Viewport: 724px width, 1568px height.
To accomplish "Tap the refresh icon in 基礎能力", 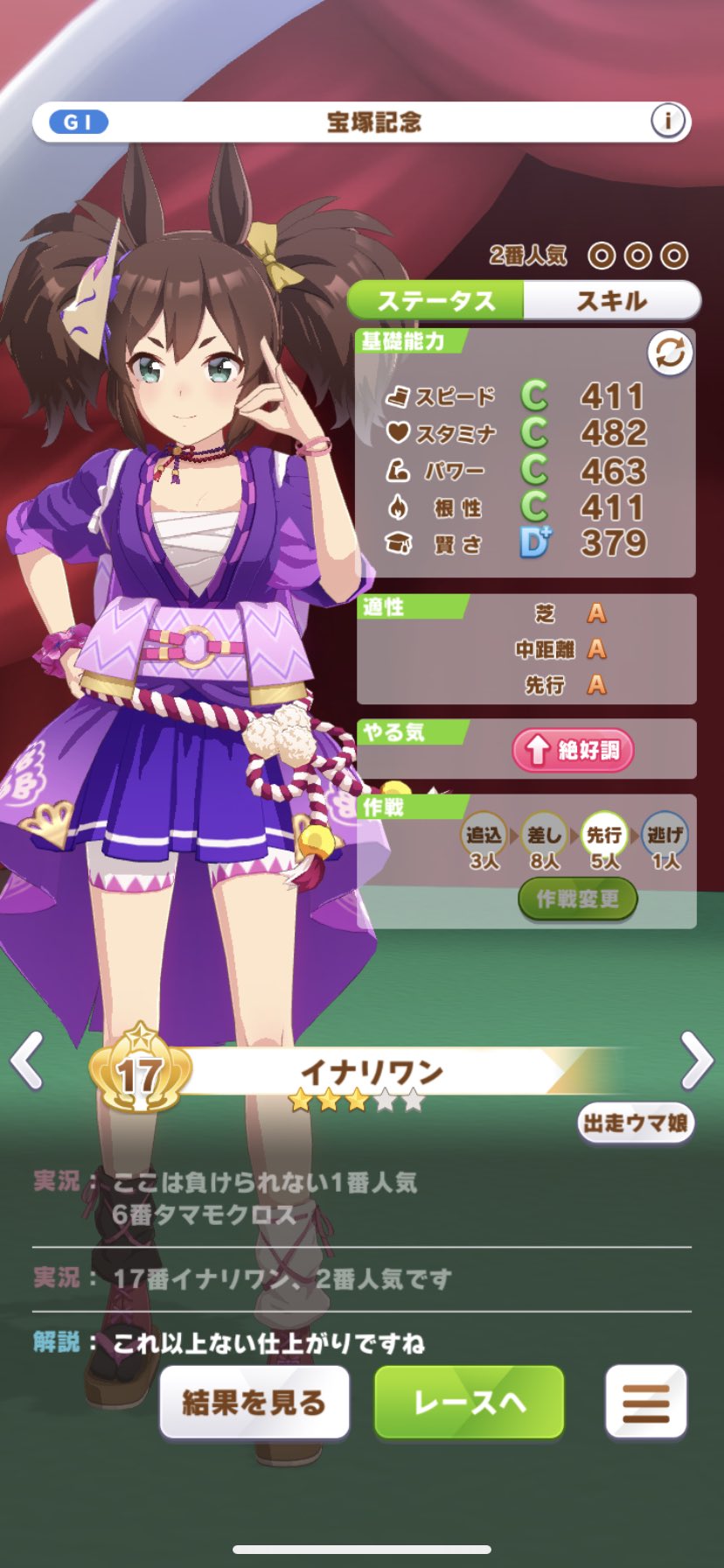I will click(x=670, y=353).
